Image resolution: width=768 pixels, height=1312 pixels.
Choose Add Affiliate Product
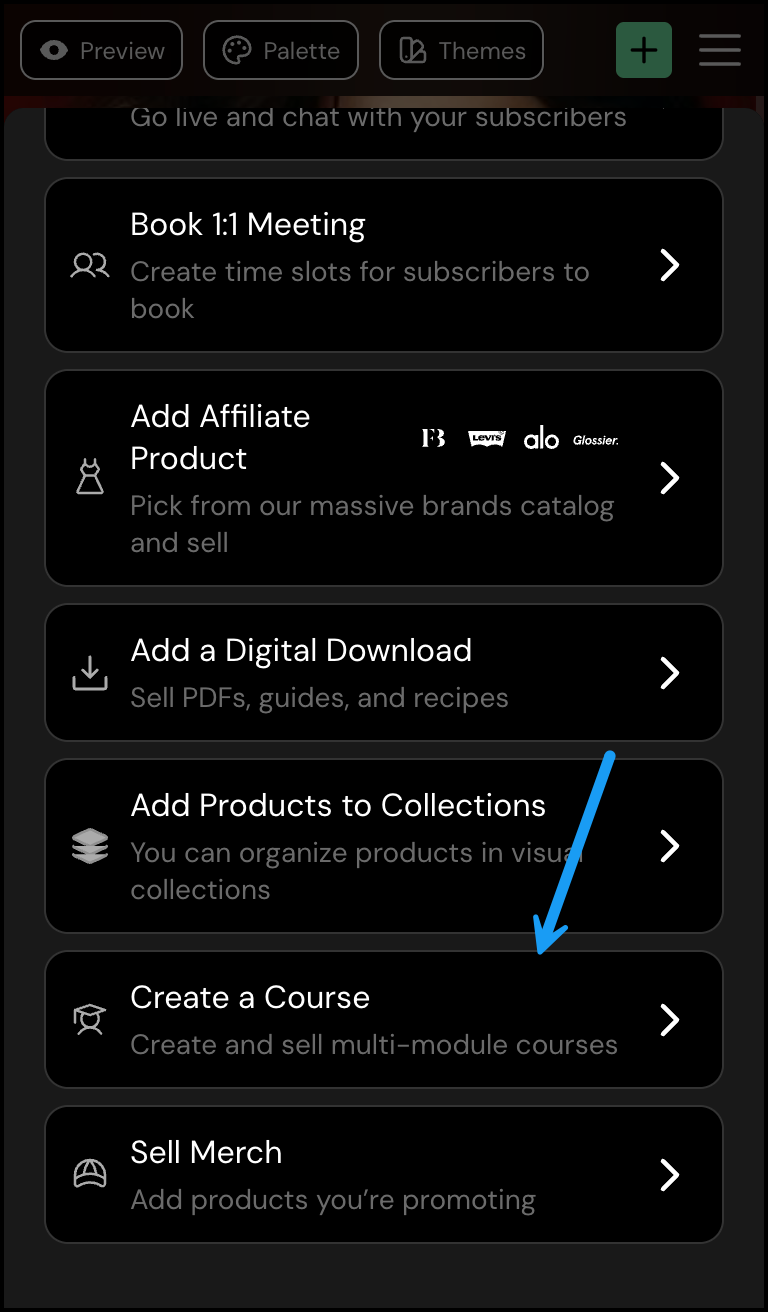[383, 478]
